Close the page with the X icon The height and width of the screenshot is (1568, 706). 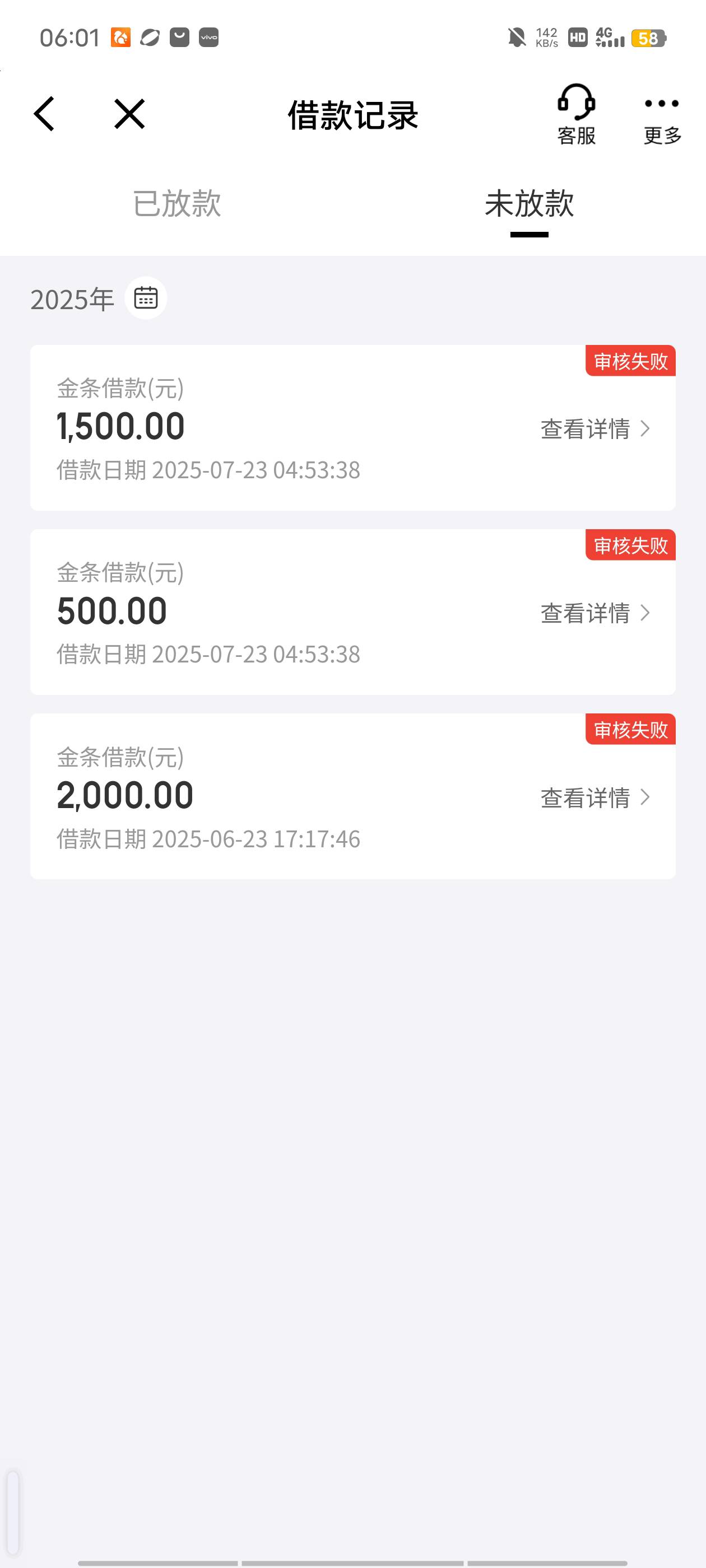[x=130, y=114]
